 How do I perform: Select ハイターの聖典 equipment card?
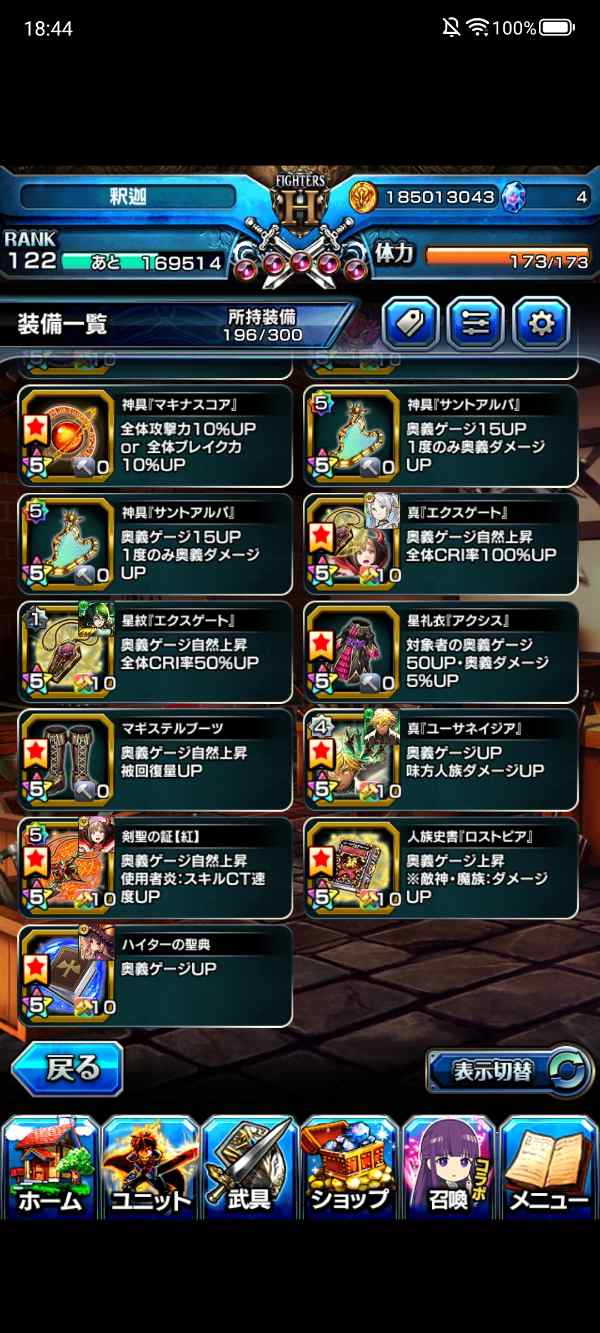[x=155, y=976]
